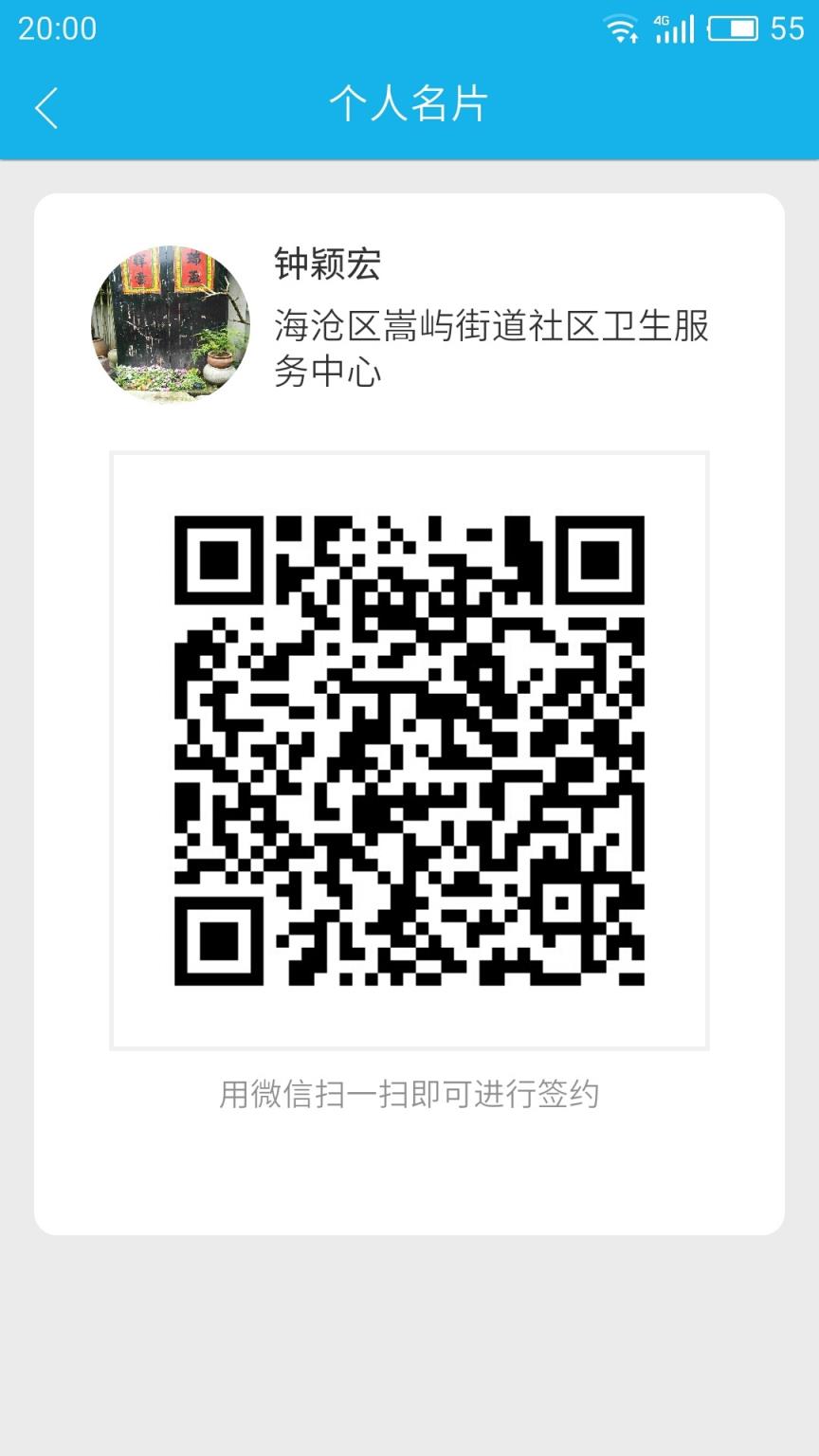Tap the top-left corner of the QR code
The height and width of the screenshot is (1456, 819).
point(220,559)
